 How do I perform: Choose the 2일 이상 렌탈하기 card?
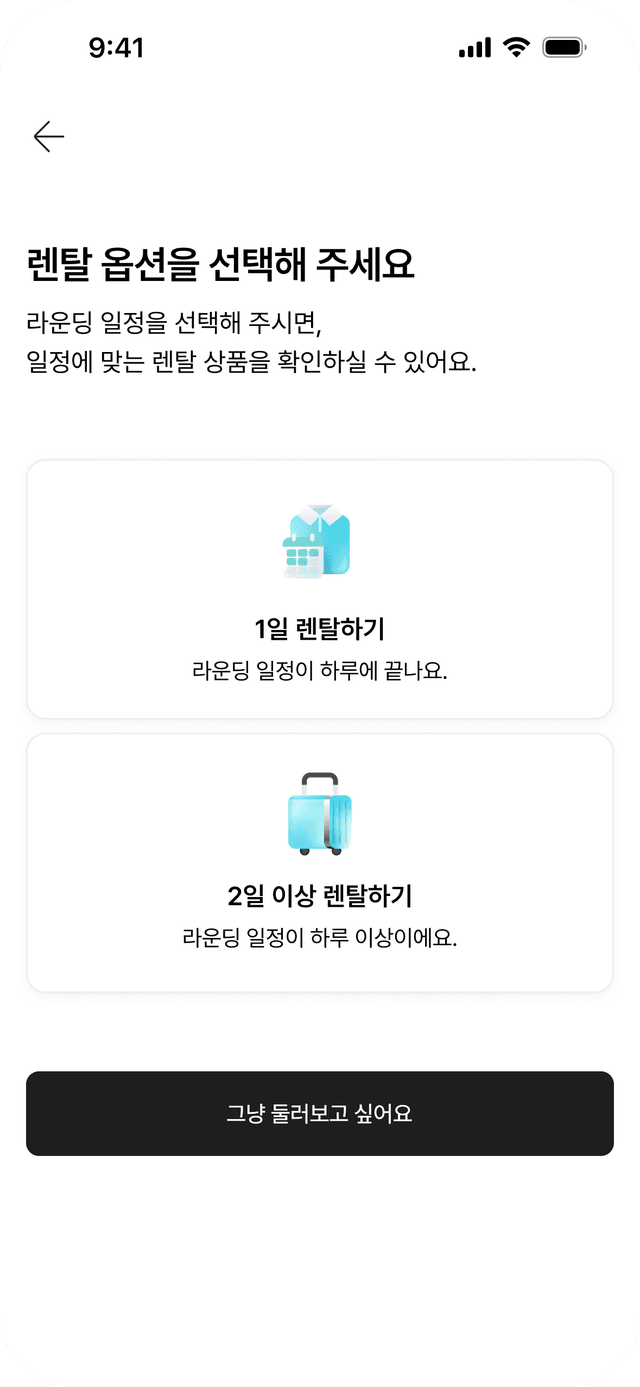[320, 862]
